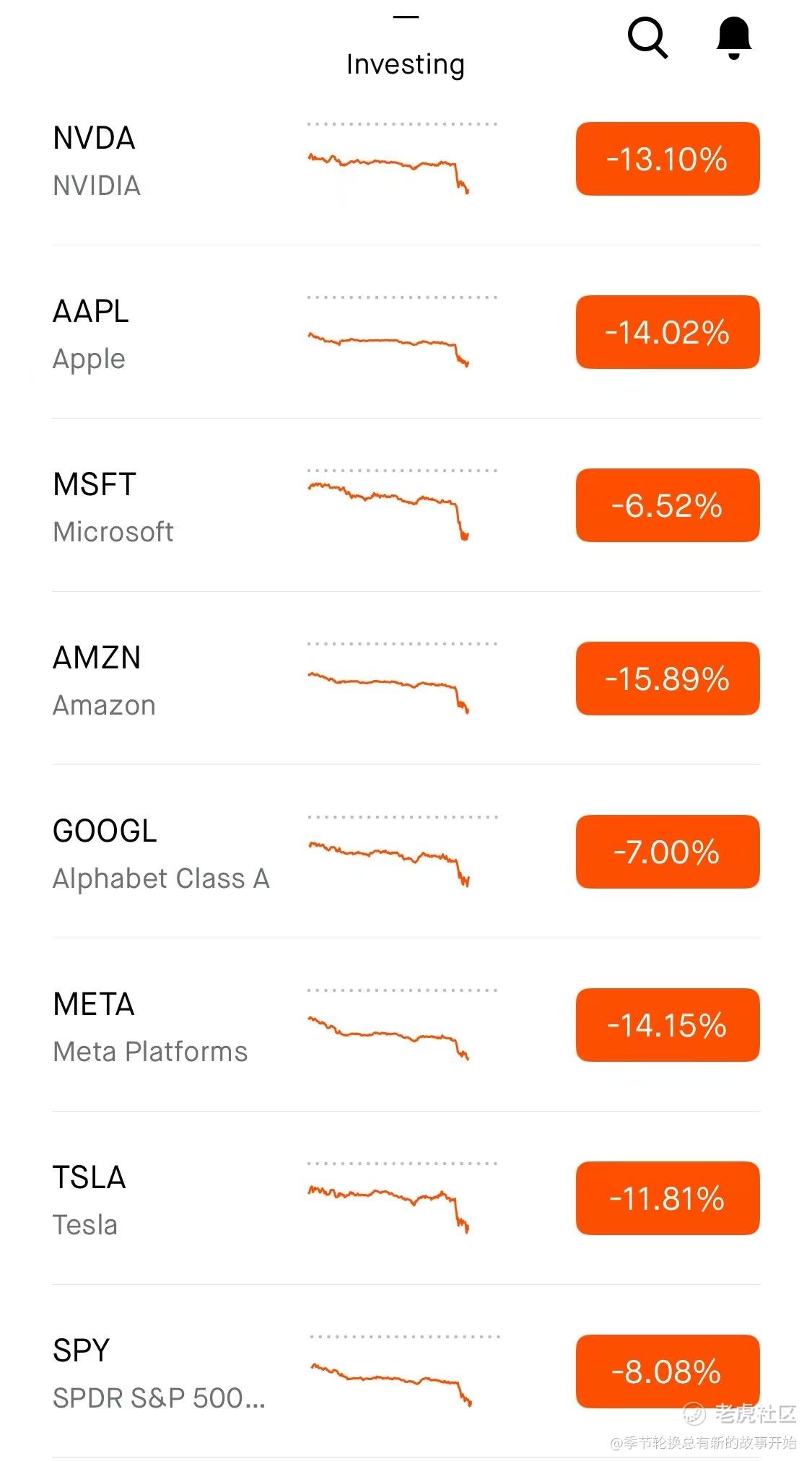View the TSLA Tesla stock
Image resolution: width=812 pixels, height=1461 pixels.
(406, 1198)
